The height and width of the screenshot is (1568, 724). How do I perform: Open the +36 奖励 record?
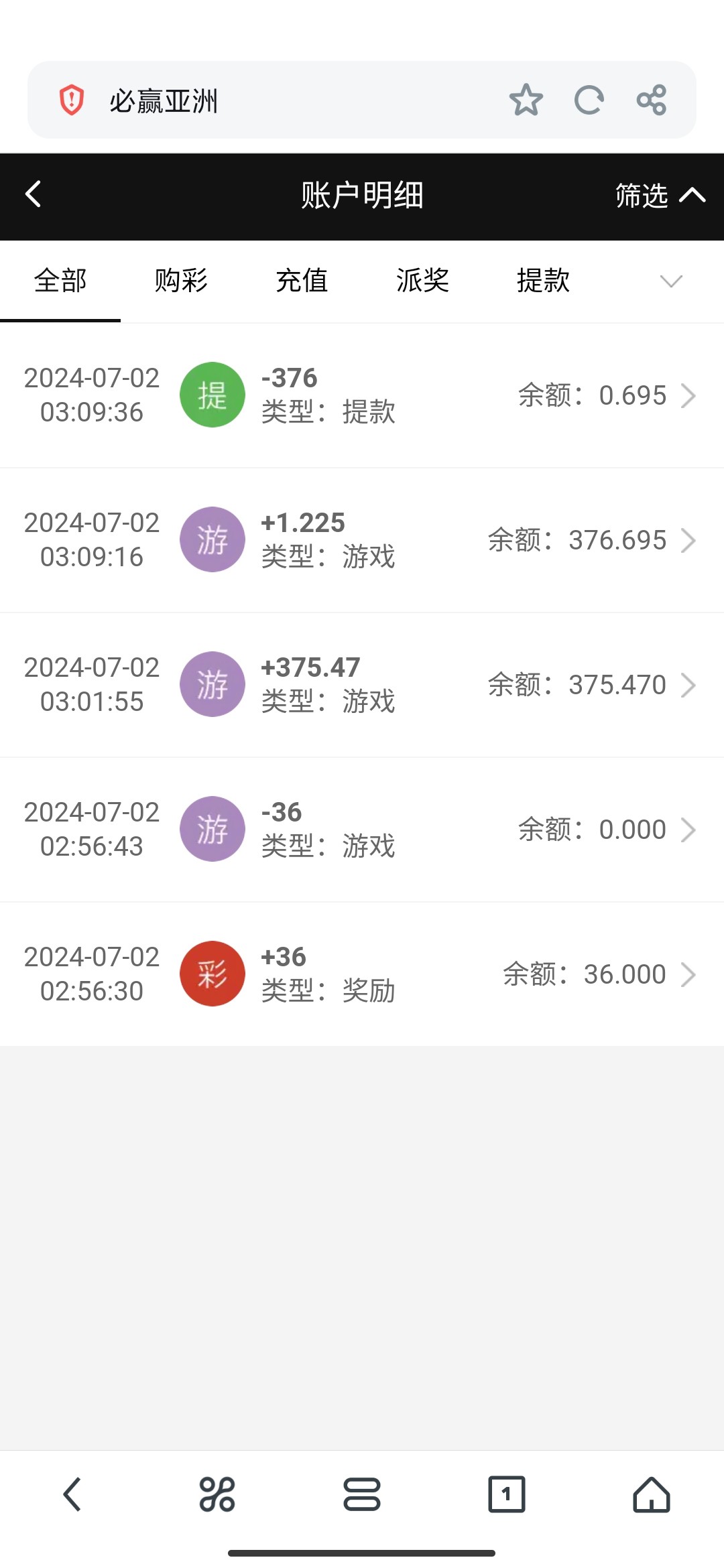(362, 974)
